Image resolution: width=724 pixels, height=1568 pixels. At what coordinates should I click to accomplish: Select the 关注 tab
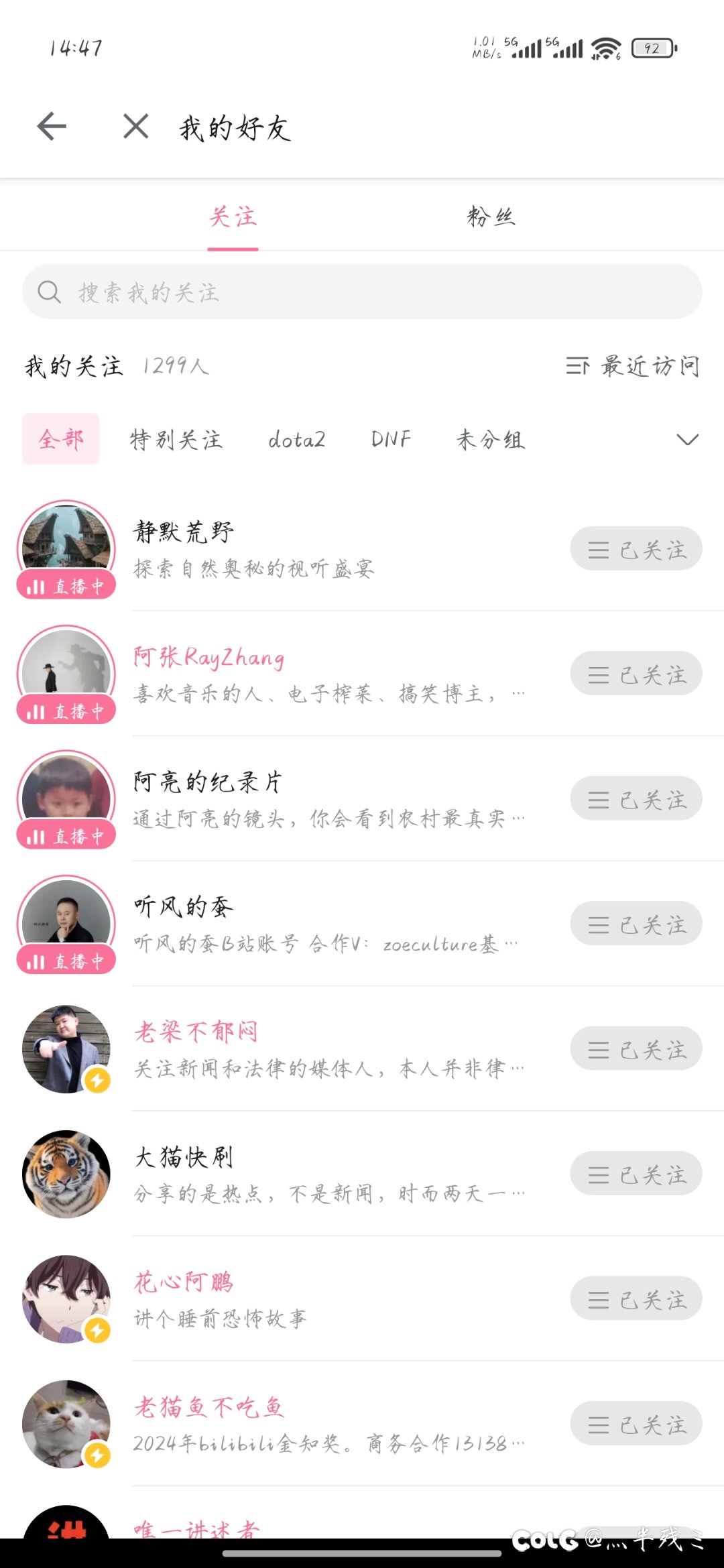coord(233,217)
